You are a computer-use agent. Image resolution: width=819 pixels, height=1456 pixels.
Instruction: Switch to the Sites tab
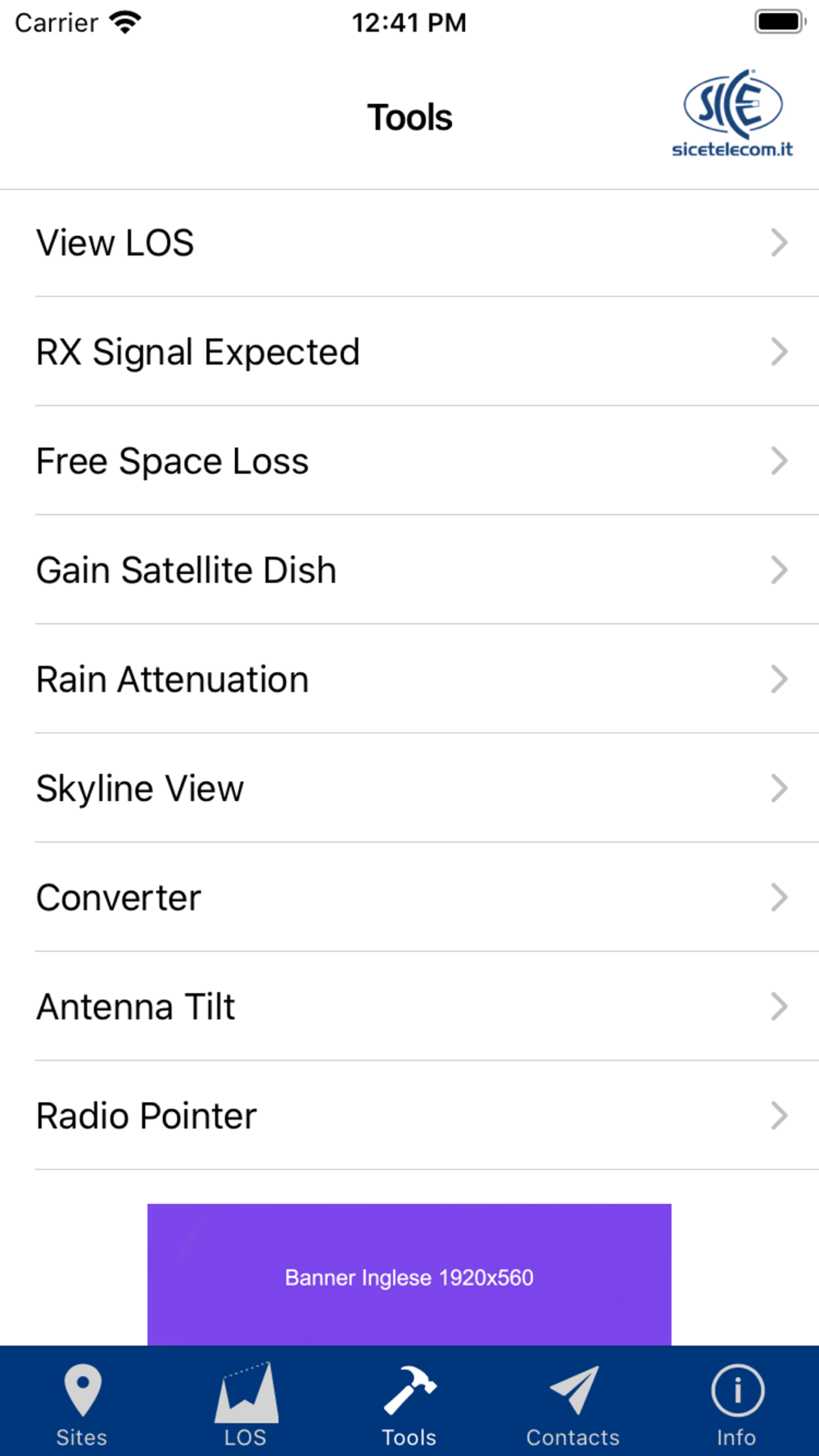pos(82,1404)
